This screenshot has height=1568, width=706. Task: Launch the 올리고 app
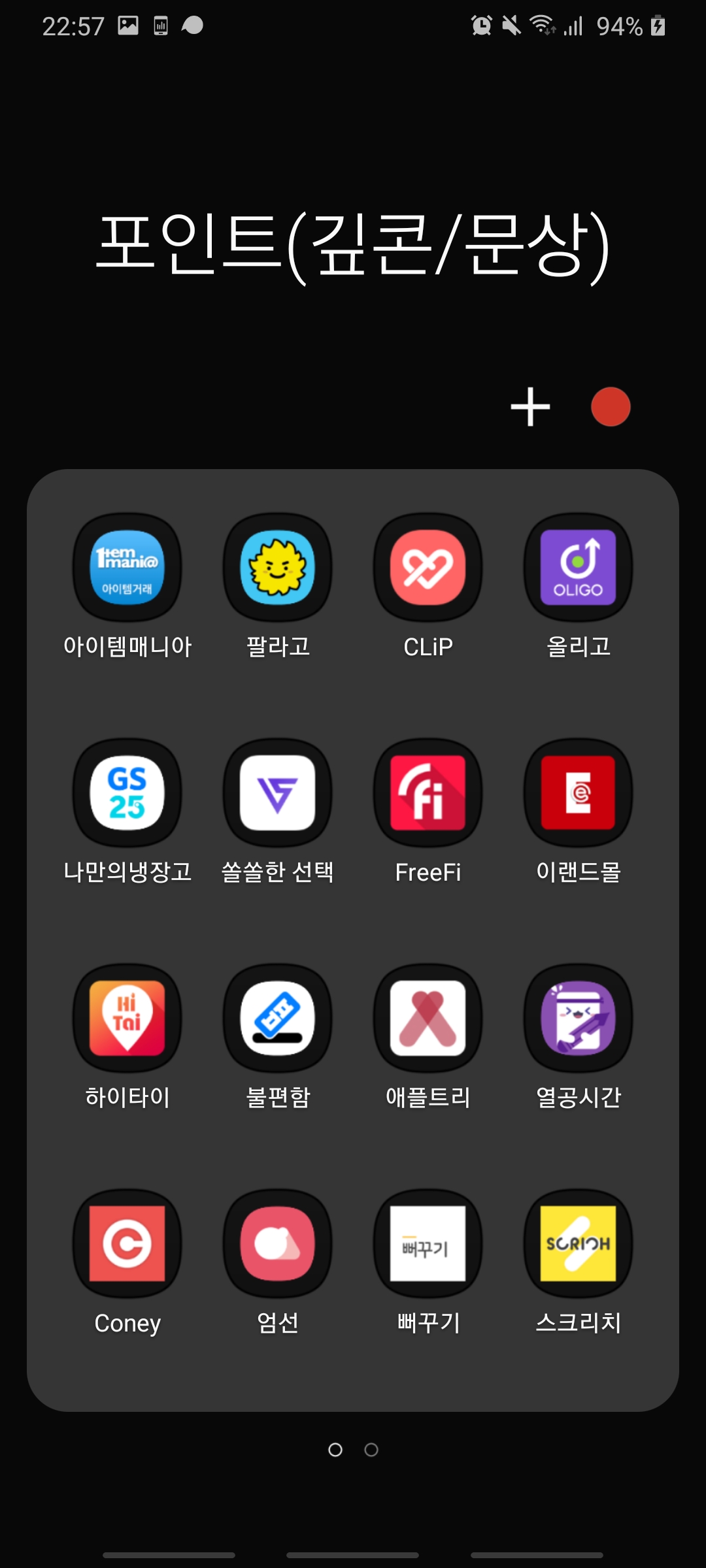coord(578,567)
